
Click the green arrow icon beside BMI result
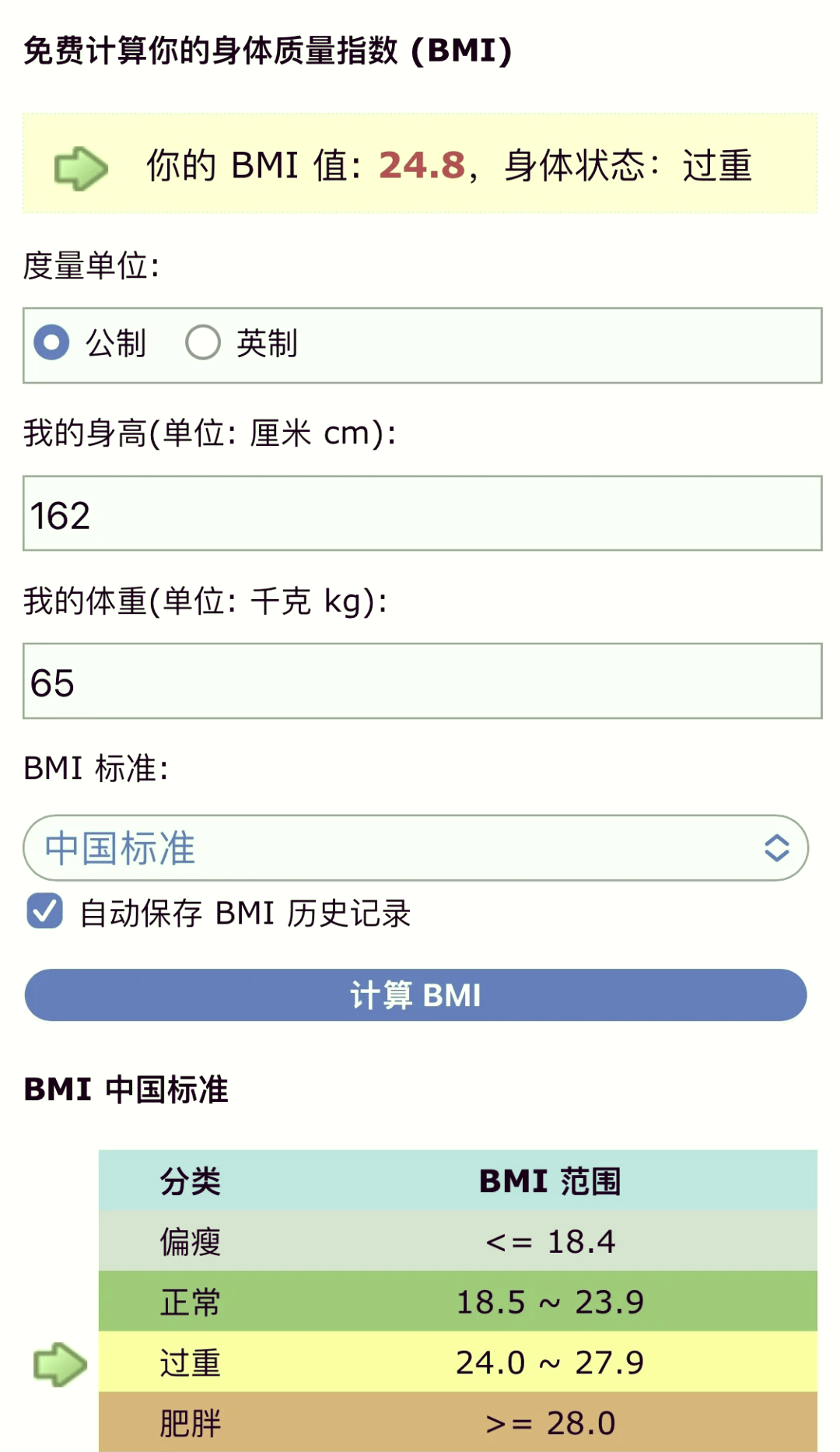(82, 165)
